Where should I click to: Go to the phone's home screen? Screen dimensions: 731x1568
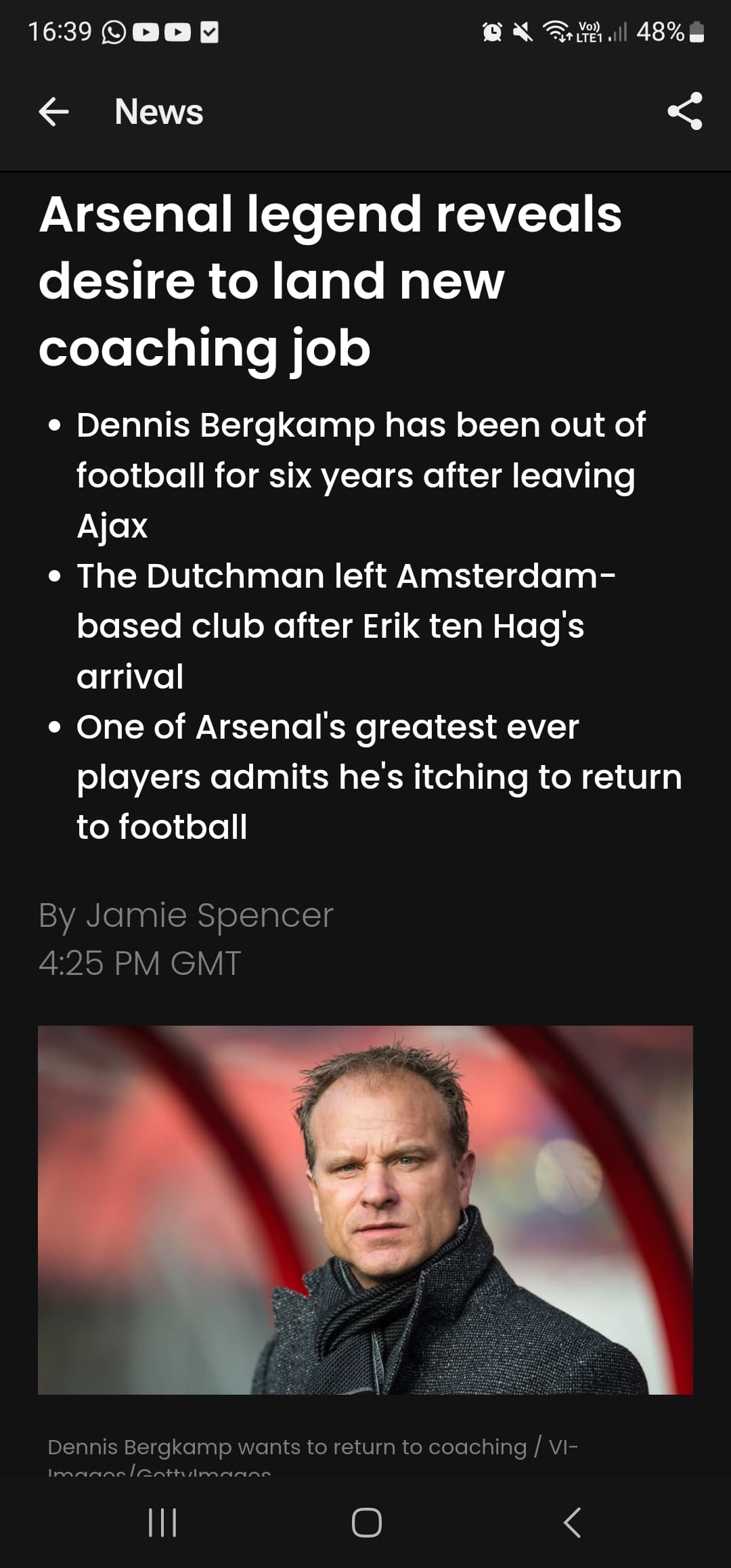coord(366,1523)
